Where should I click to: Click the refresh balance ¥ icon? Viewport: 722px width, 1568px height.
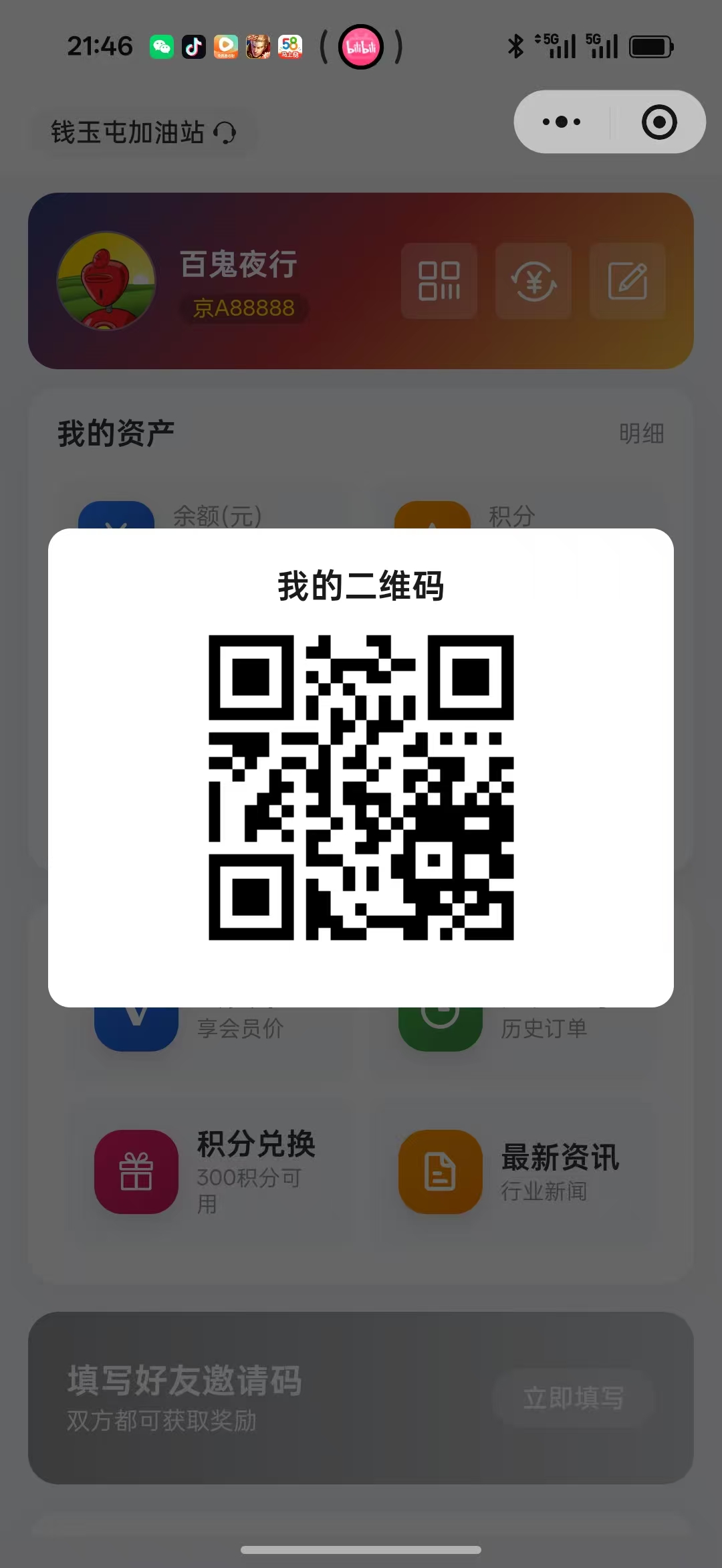(533, 282)
